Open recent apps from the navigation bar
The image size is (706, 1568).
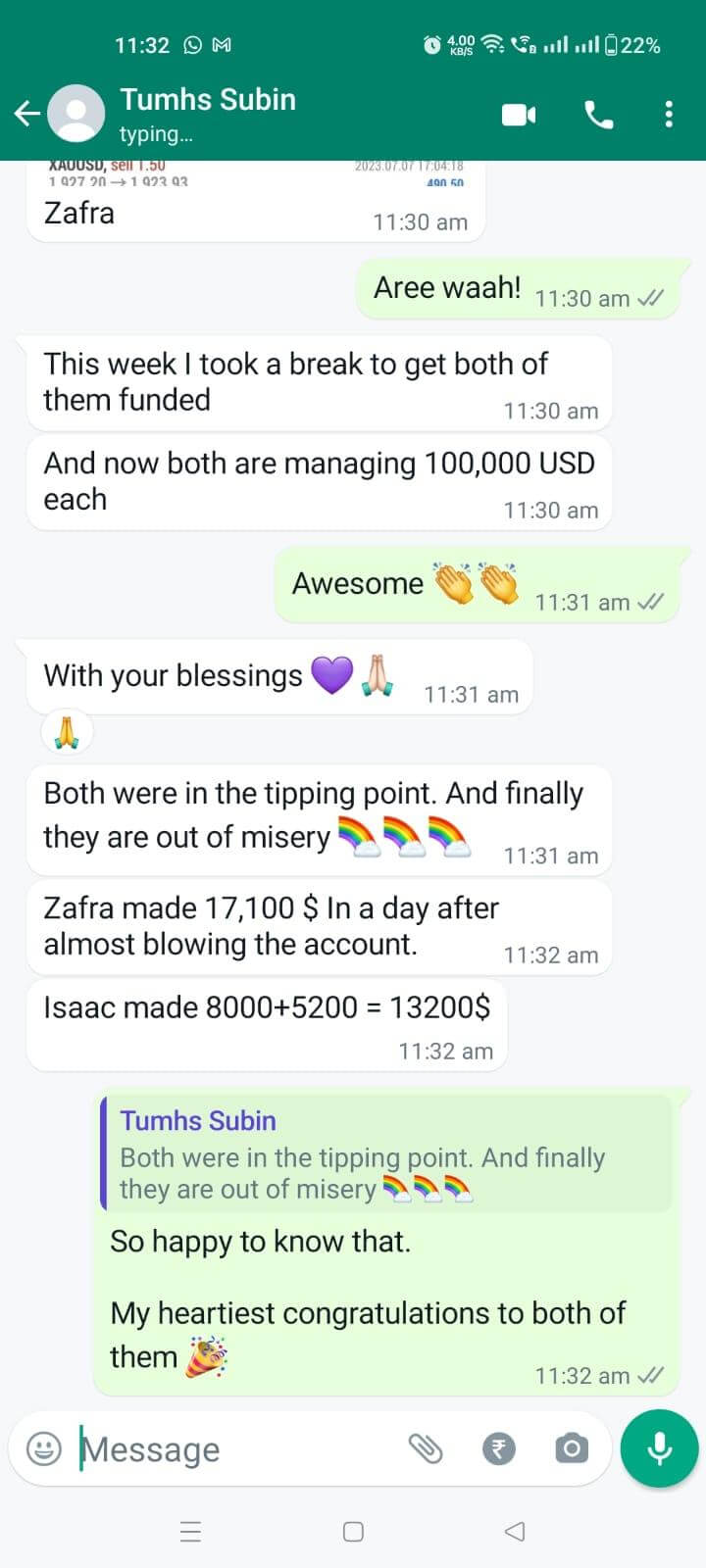tap(191, 1532)
